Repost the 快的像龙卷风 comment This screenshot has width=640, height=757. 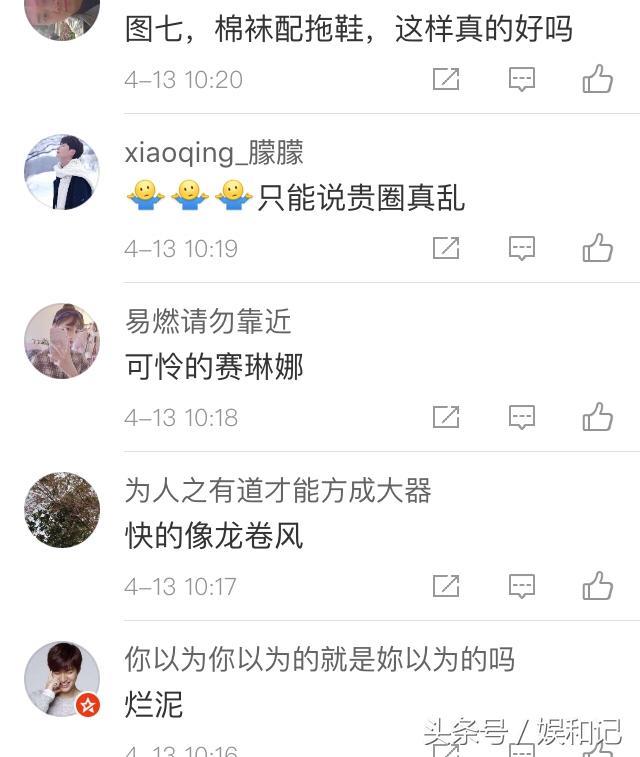tap(446, 586)
